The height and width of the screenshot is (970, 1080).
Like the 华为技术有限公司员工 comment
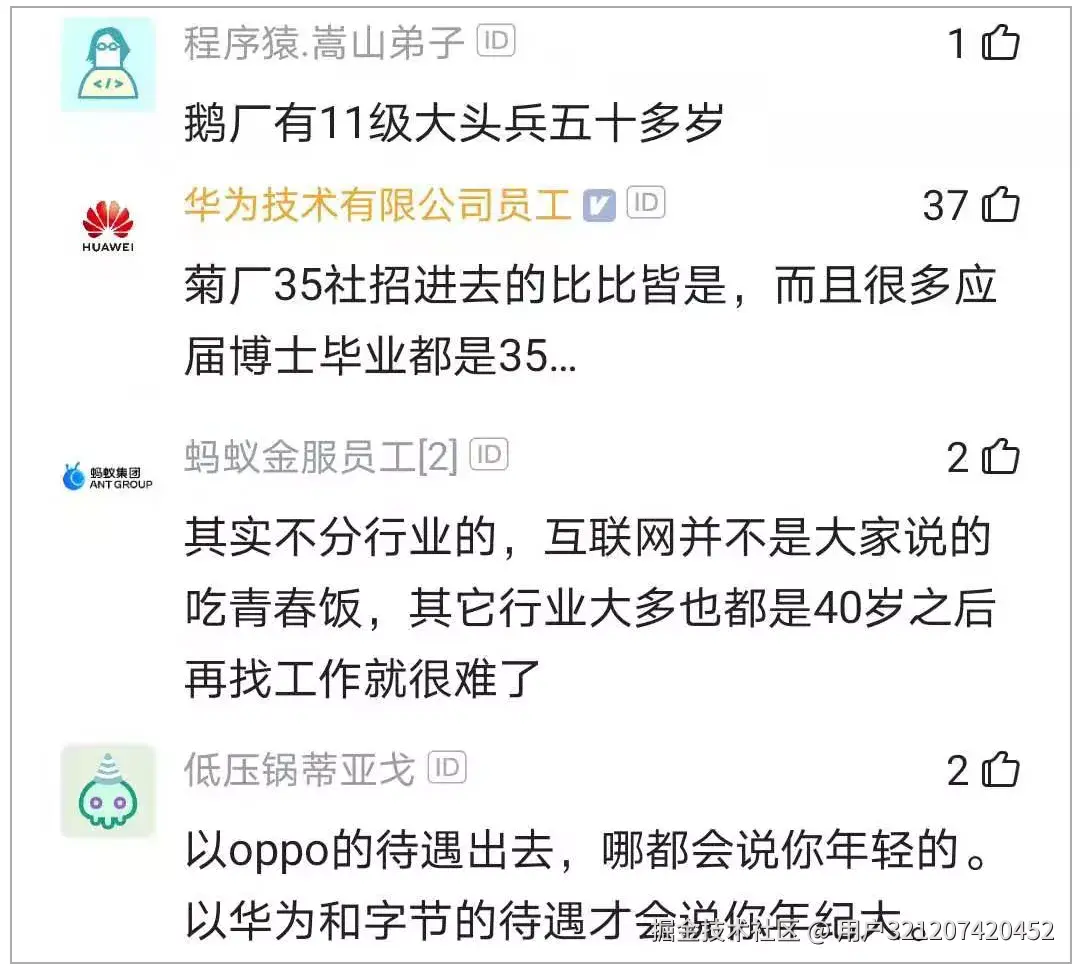(1000, 206)
